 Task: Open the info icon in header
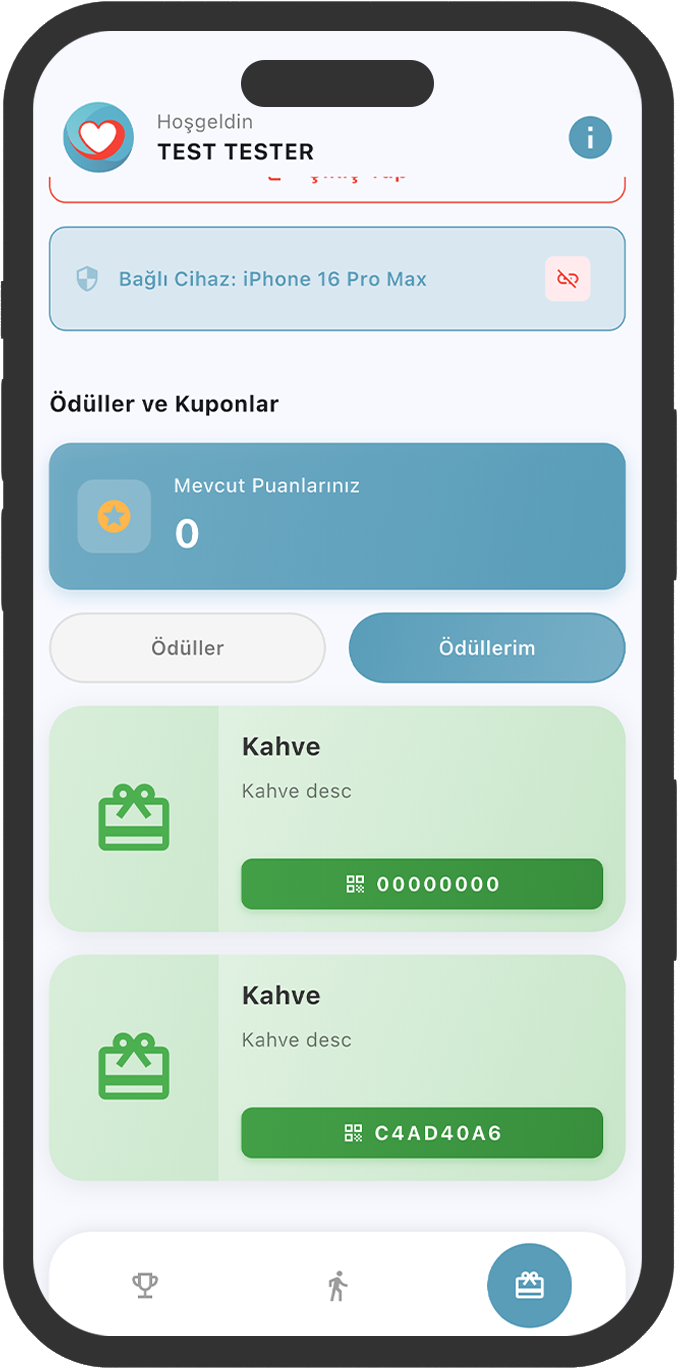point(590,138)
